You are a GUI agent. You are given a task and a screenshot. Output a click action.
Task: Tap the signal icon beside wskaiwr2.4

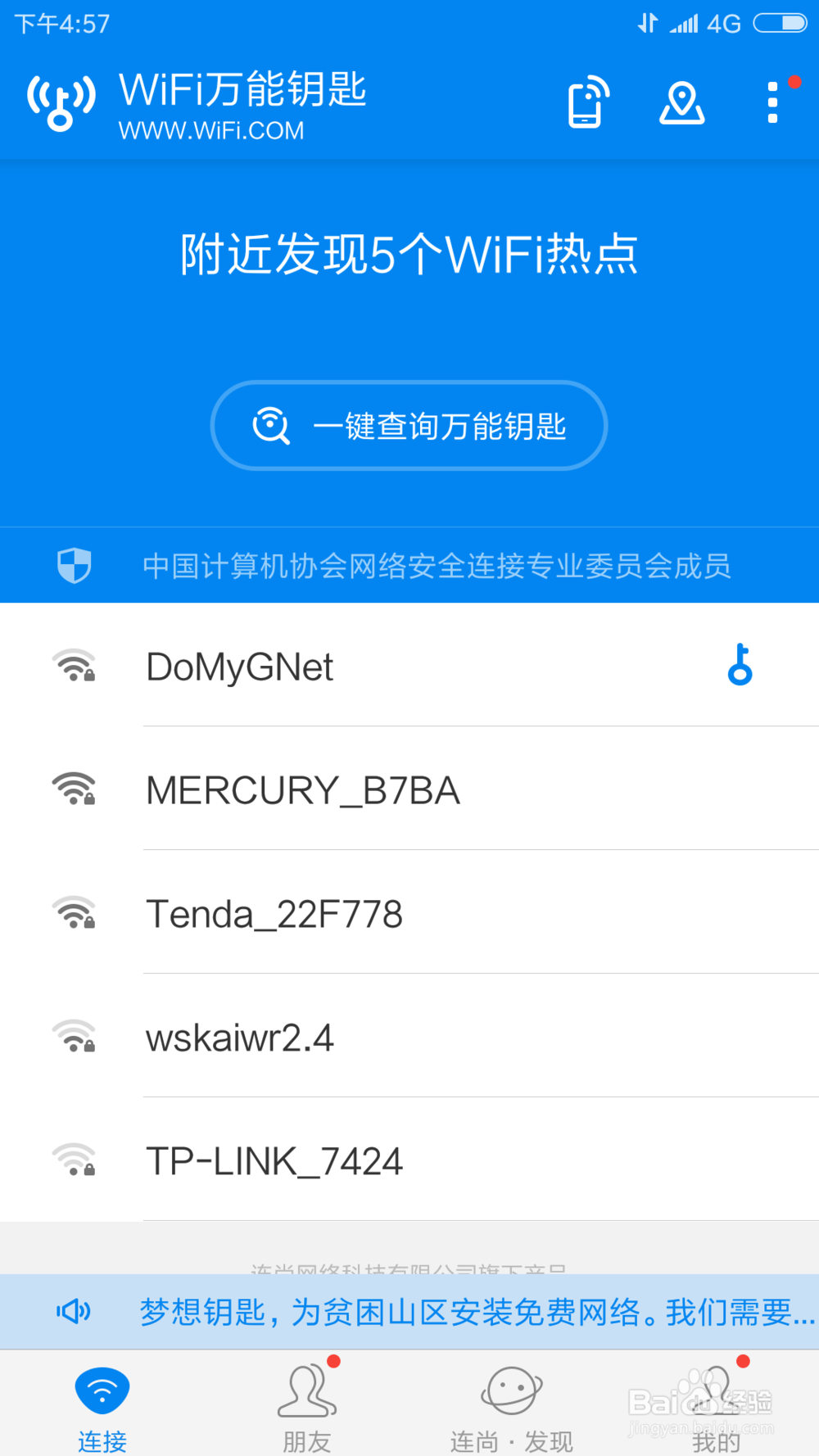[x=75, y=1037]
